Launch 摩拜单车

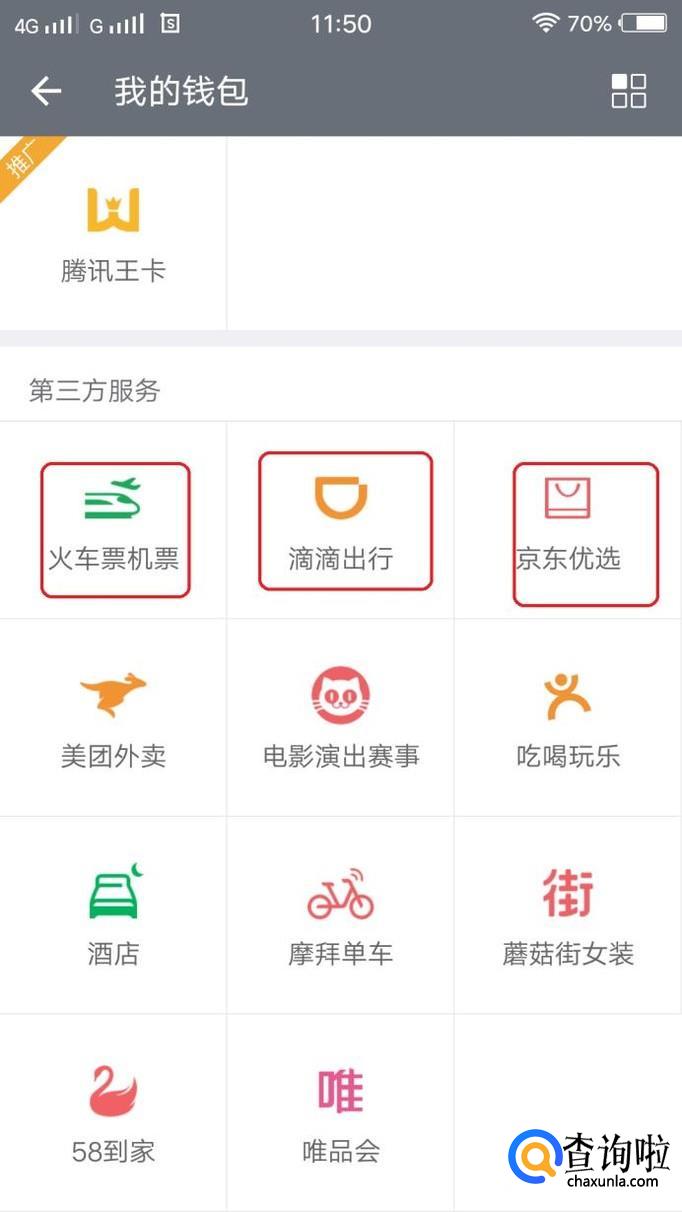click(x=341, y=915)
